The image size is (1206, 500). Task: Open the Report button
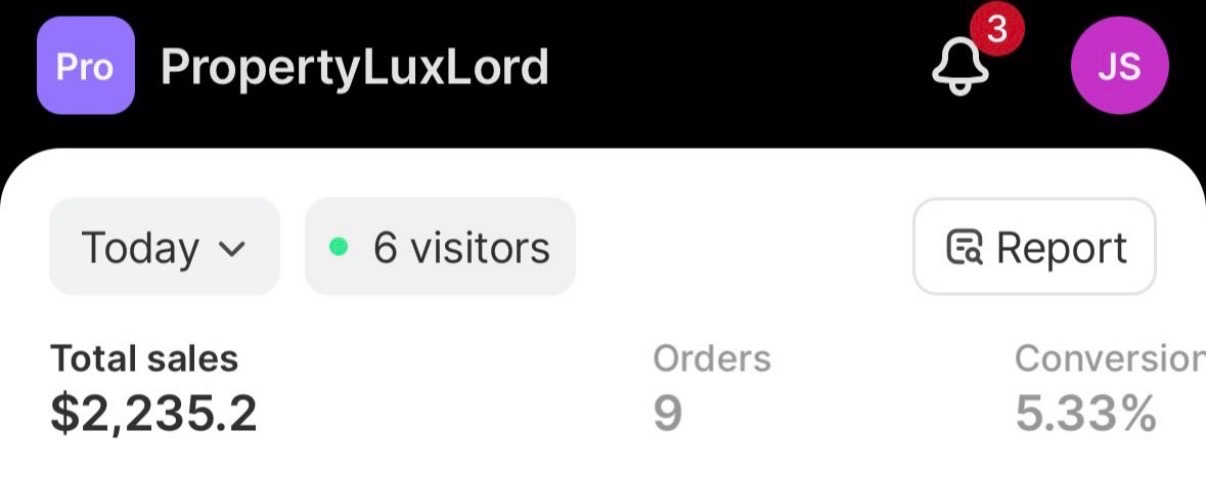coord(1034,247)
